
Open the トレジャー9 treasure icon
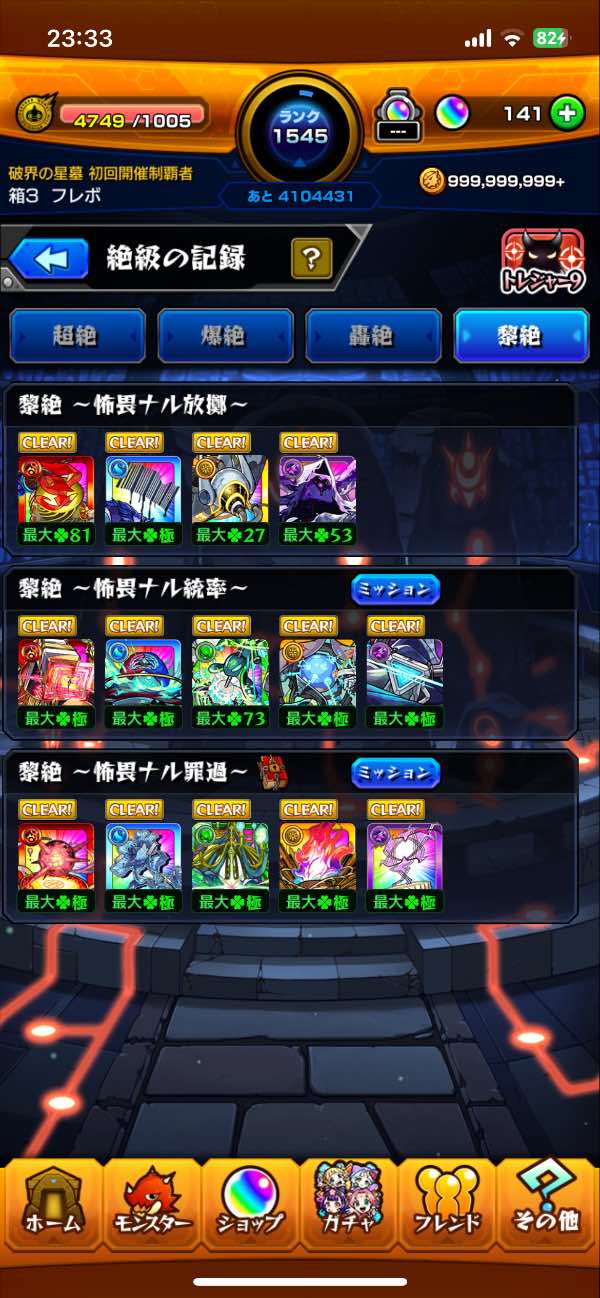click(543, 264)
